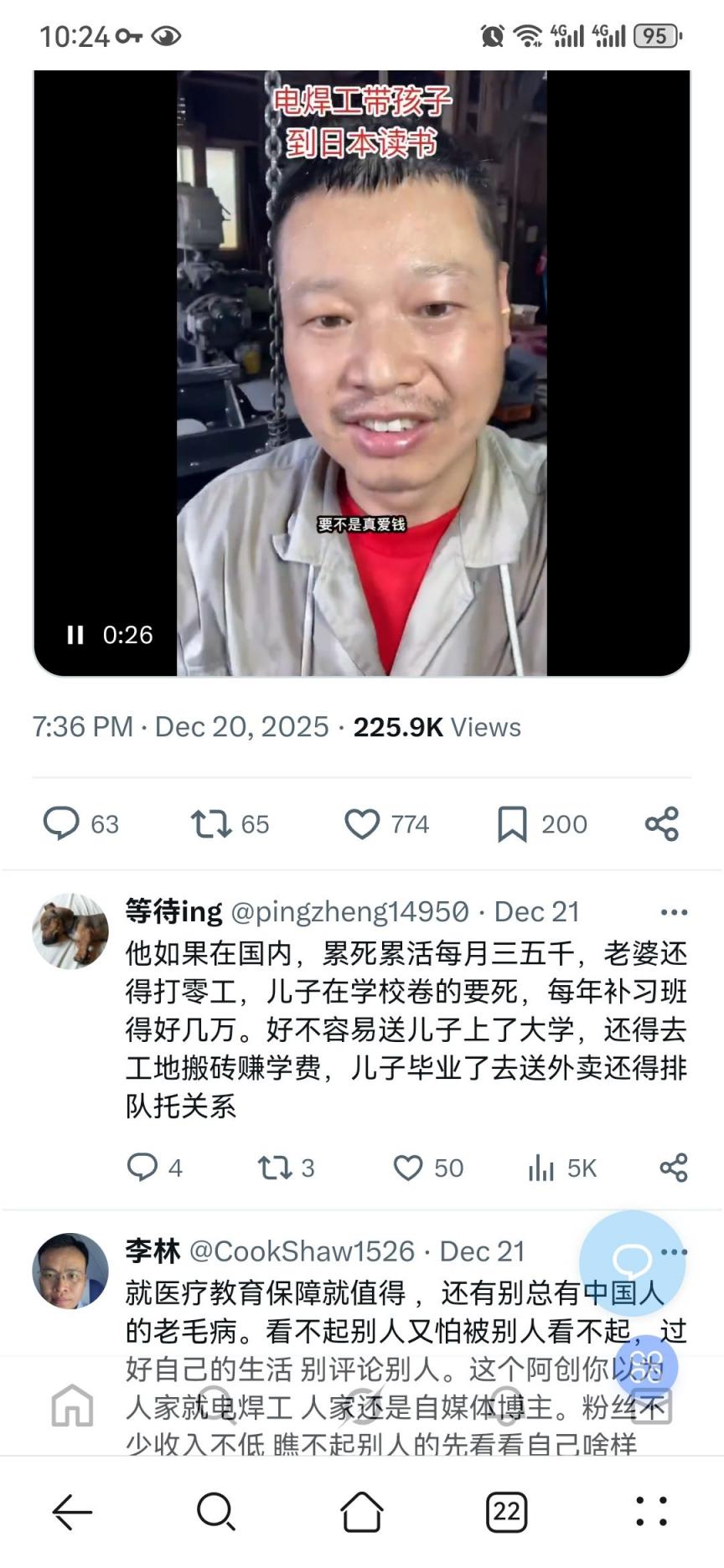
Task: Go to the X home tab
Action: coord(72,1405)
